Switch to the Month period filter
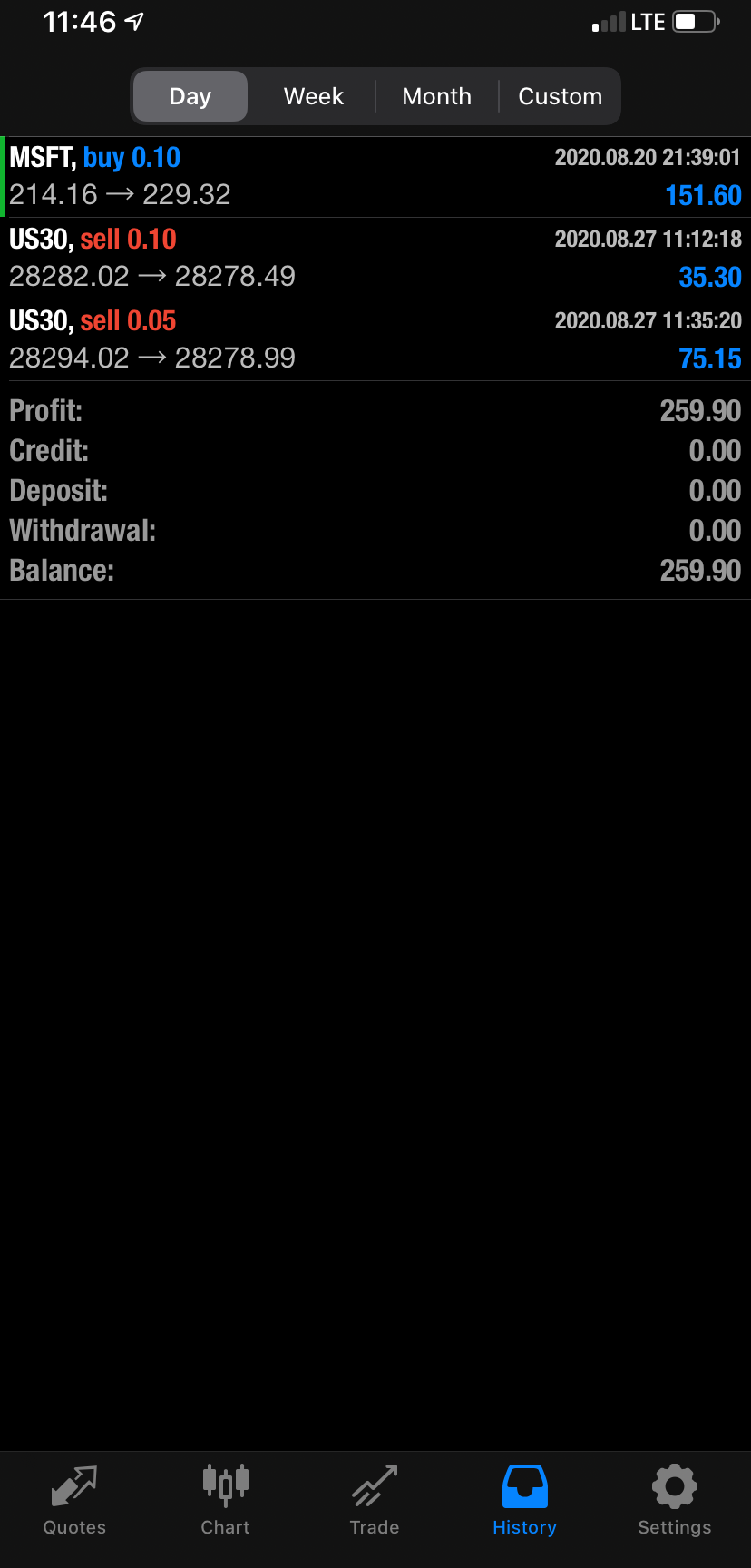 436,96
